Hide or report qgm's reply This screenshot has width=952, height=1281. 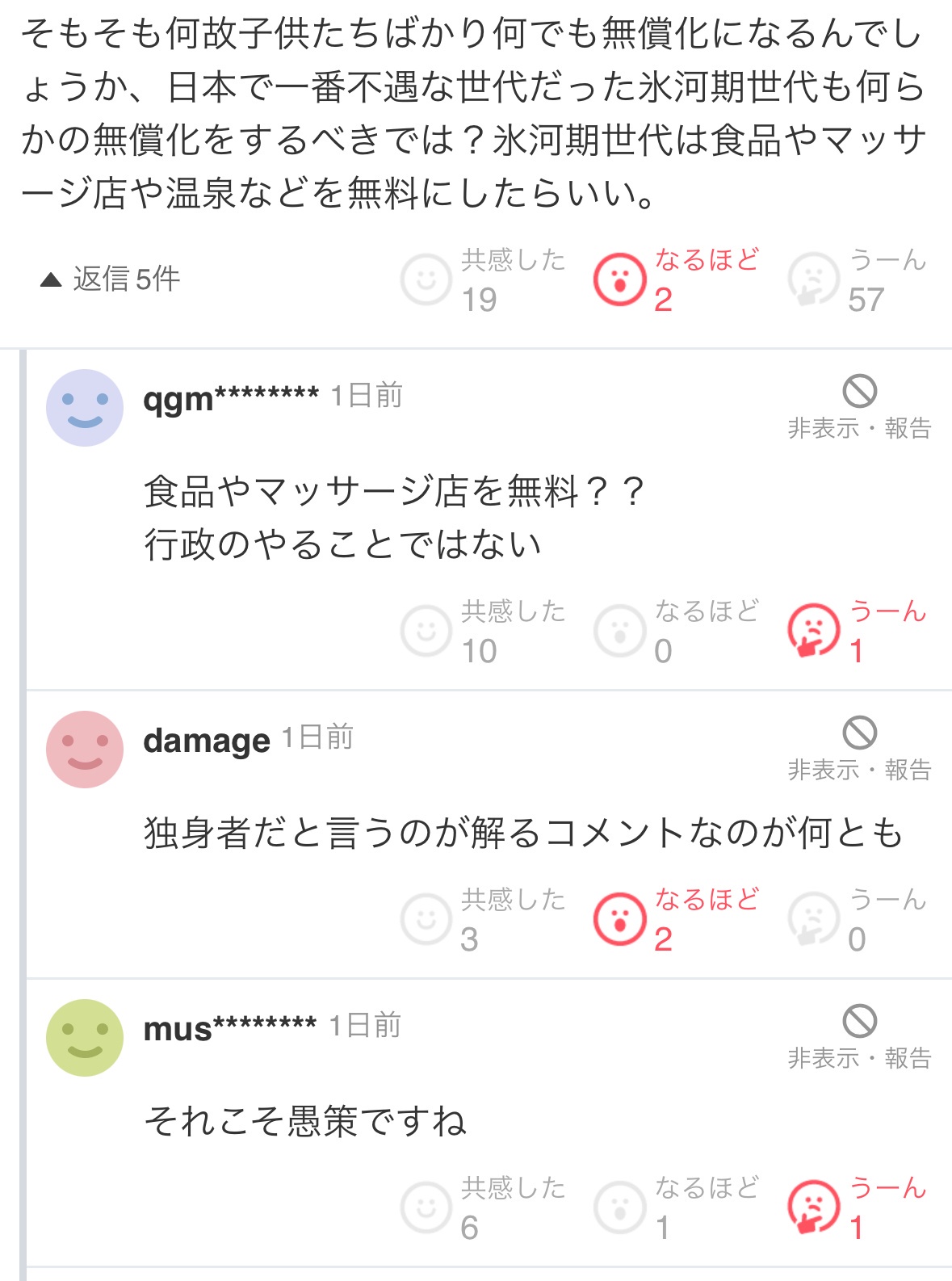[859, 408]
